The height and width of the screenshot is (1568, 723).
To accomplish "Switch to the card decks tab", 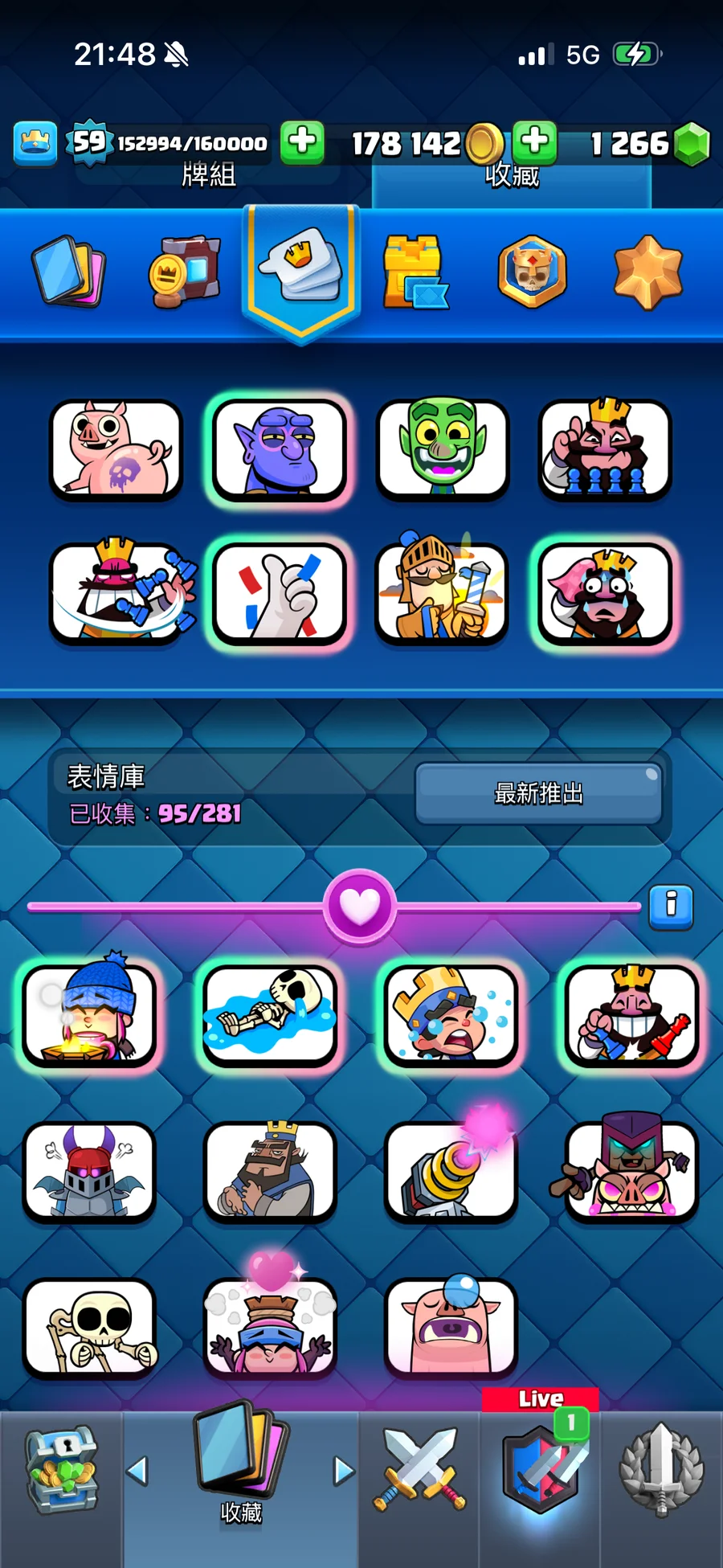I will [x=67, y=272].
